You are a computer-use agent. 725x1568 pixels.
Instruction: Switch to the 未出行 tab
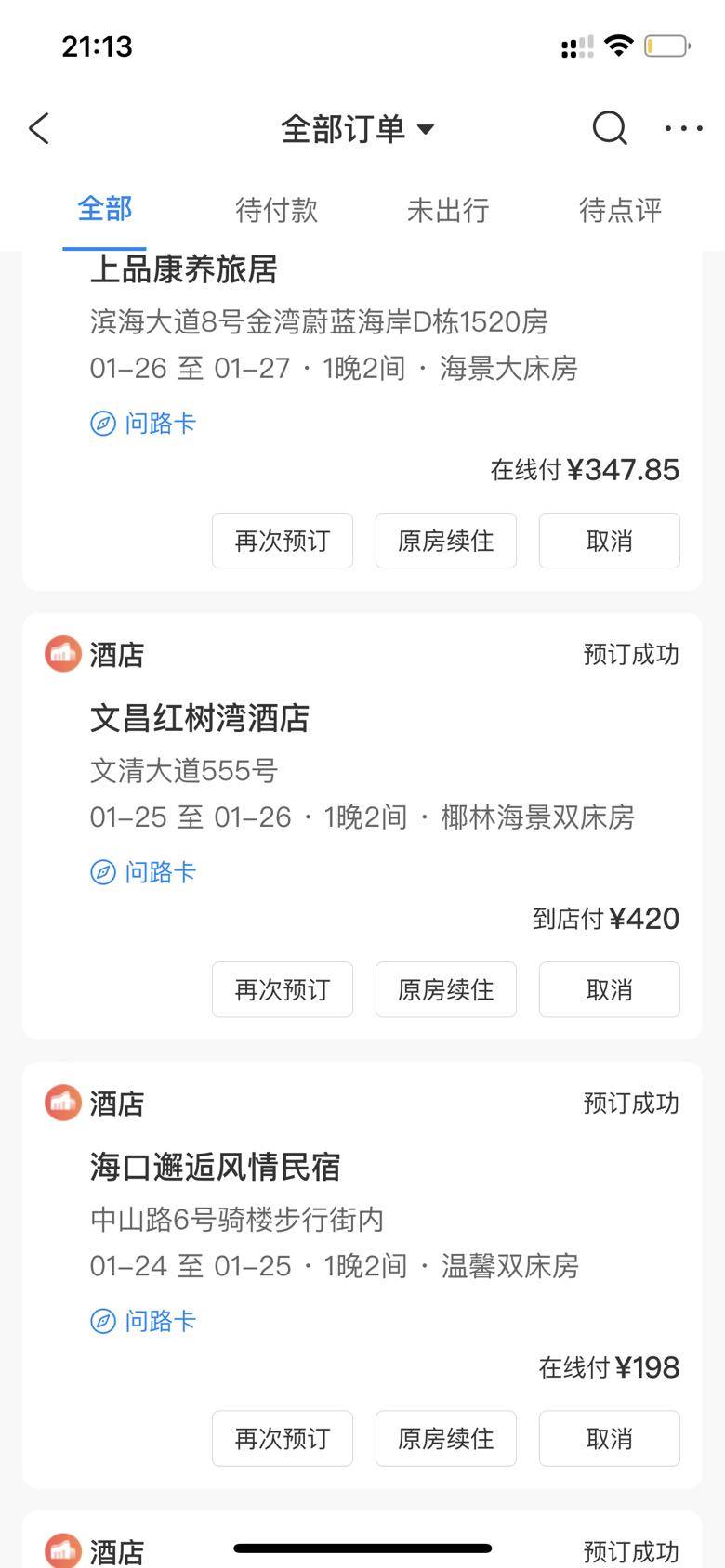click(x=448, y=210)
